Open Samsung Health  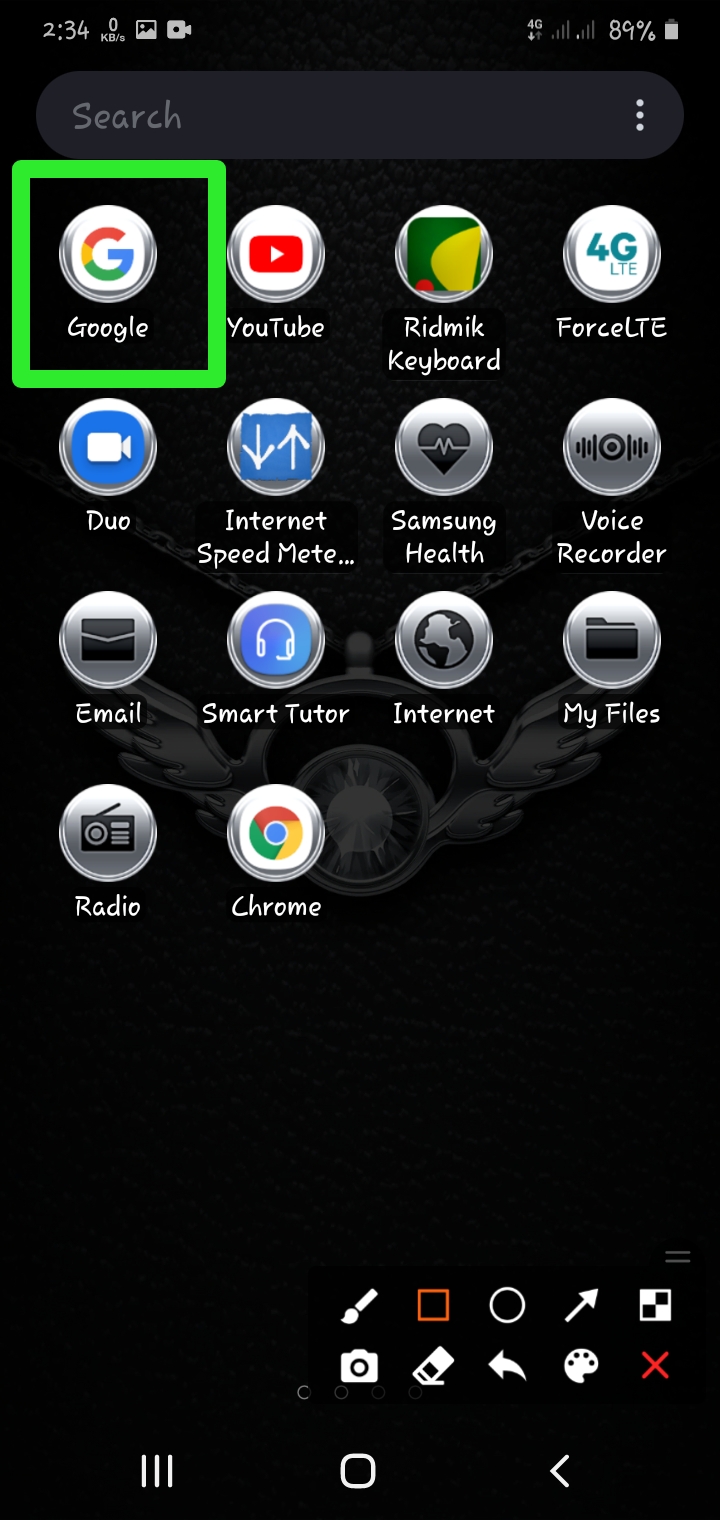[444, 448]
